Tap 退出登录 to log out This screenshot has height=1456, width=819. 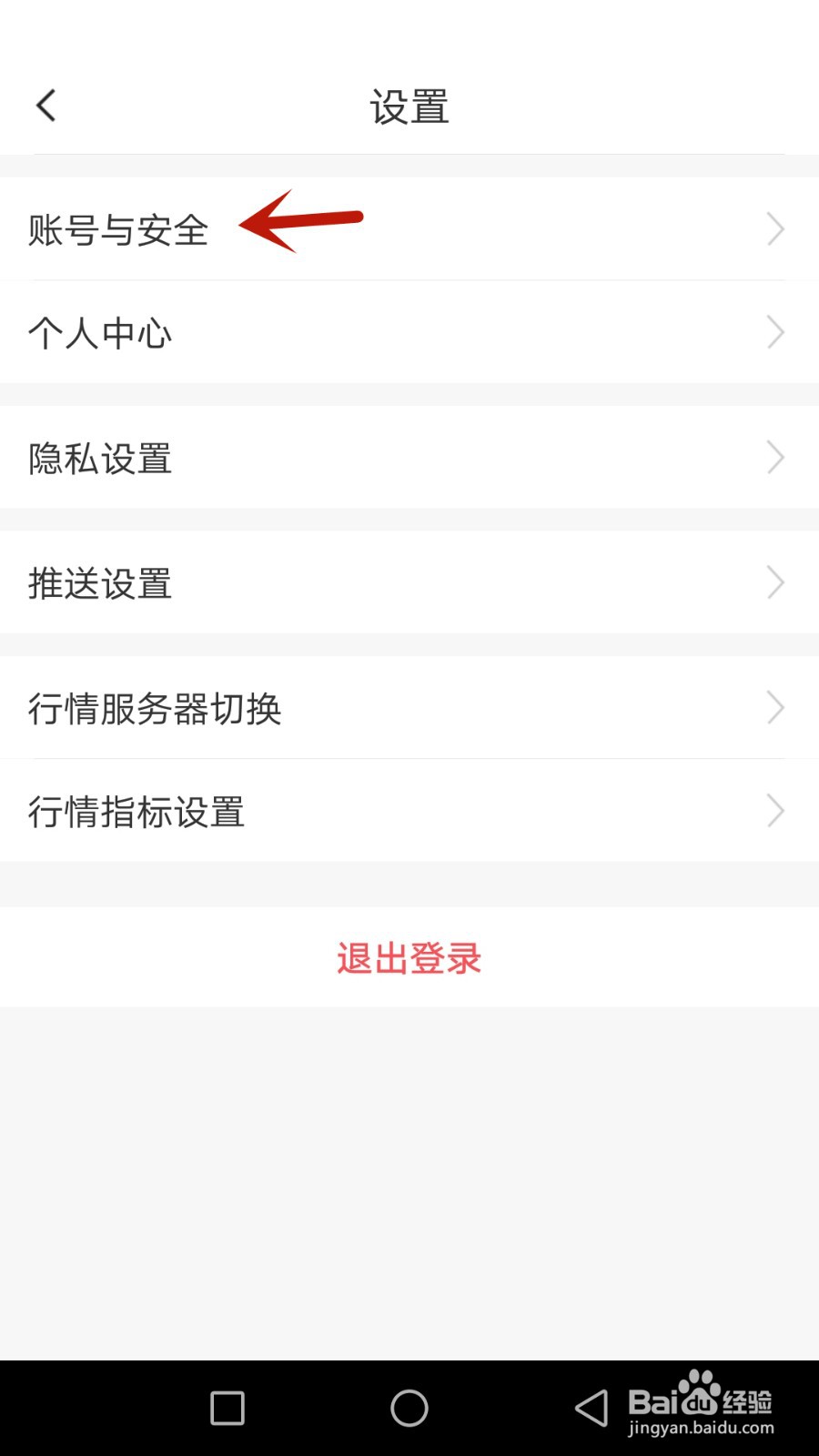(x=409, y=958)
